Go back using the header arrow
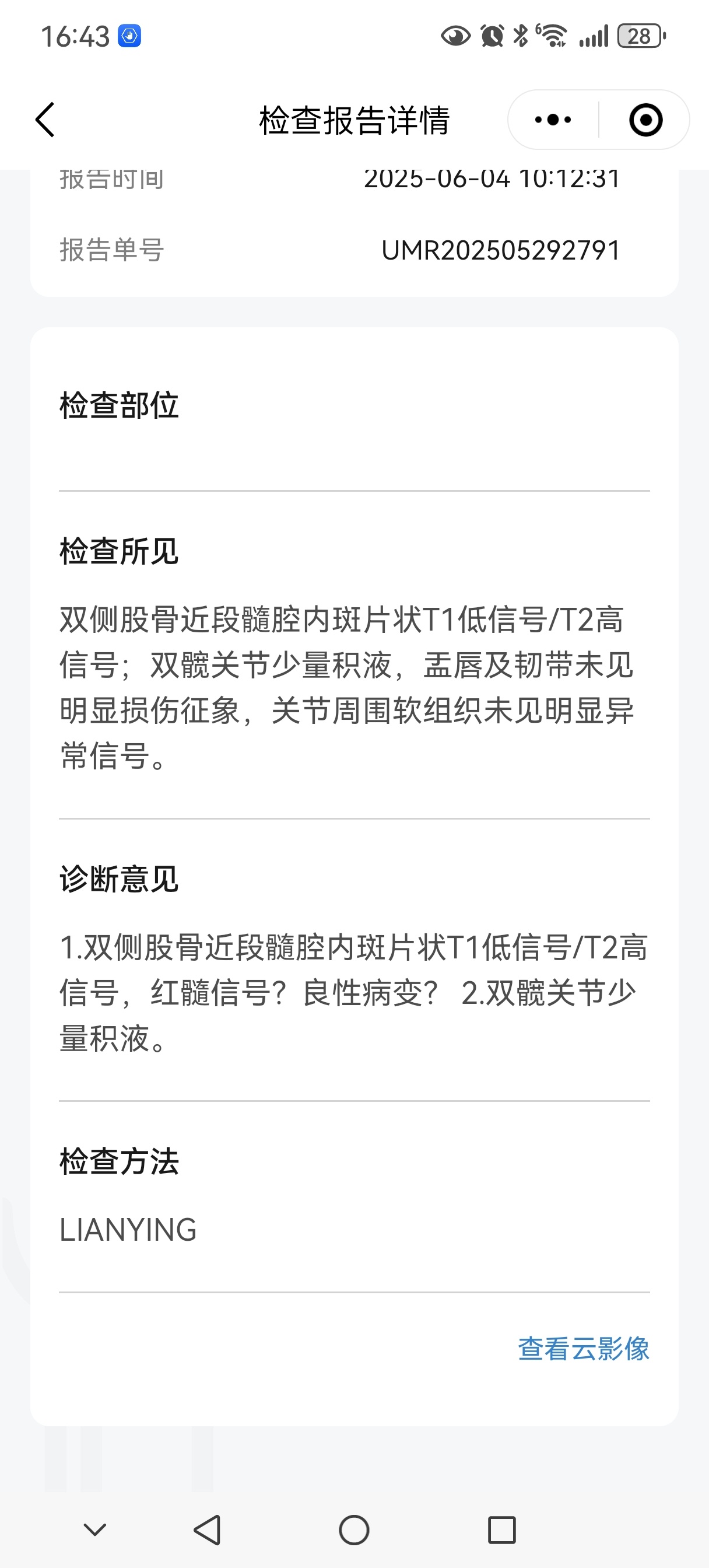Screen dimensions: 709x1568 click(x=45, y=120)
